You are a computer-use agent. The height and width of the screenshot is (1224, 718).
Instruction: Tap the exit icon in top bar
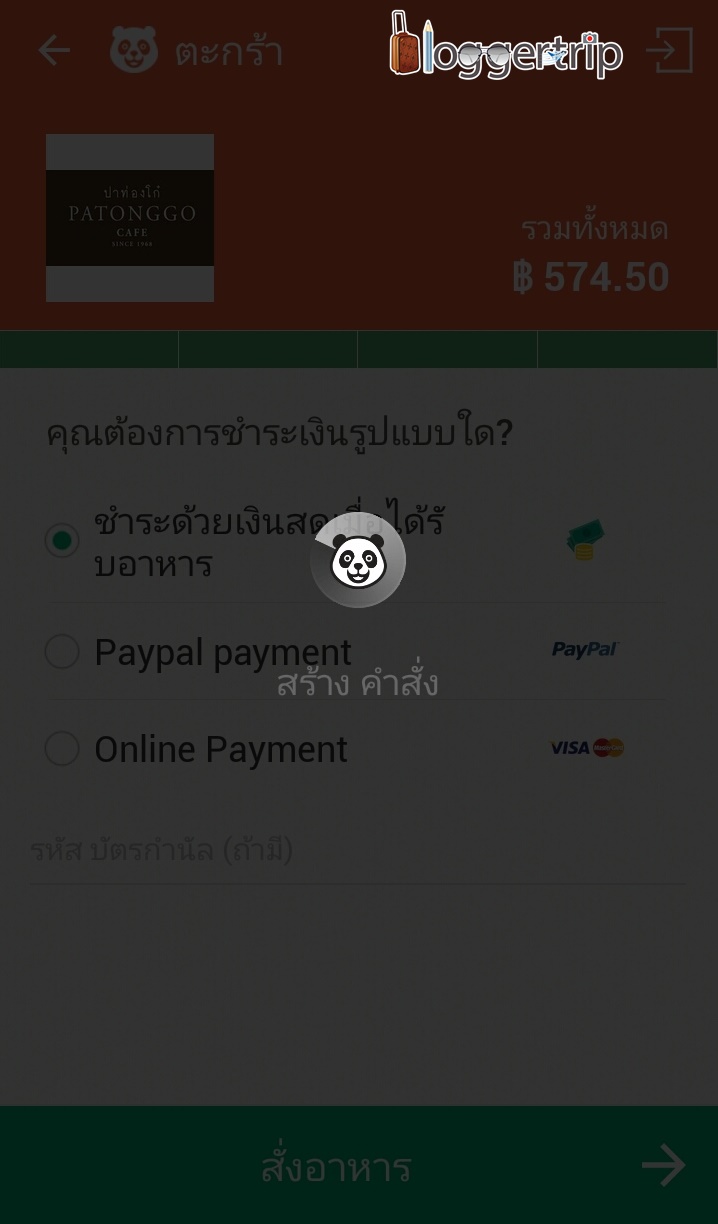point(669,51)
